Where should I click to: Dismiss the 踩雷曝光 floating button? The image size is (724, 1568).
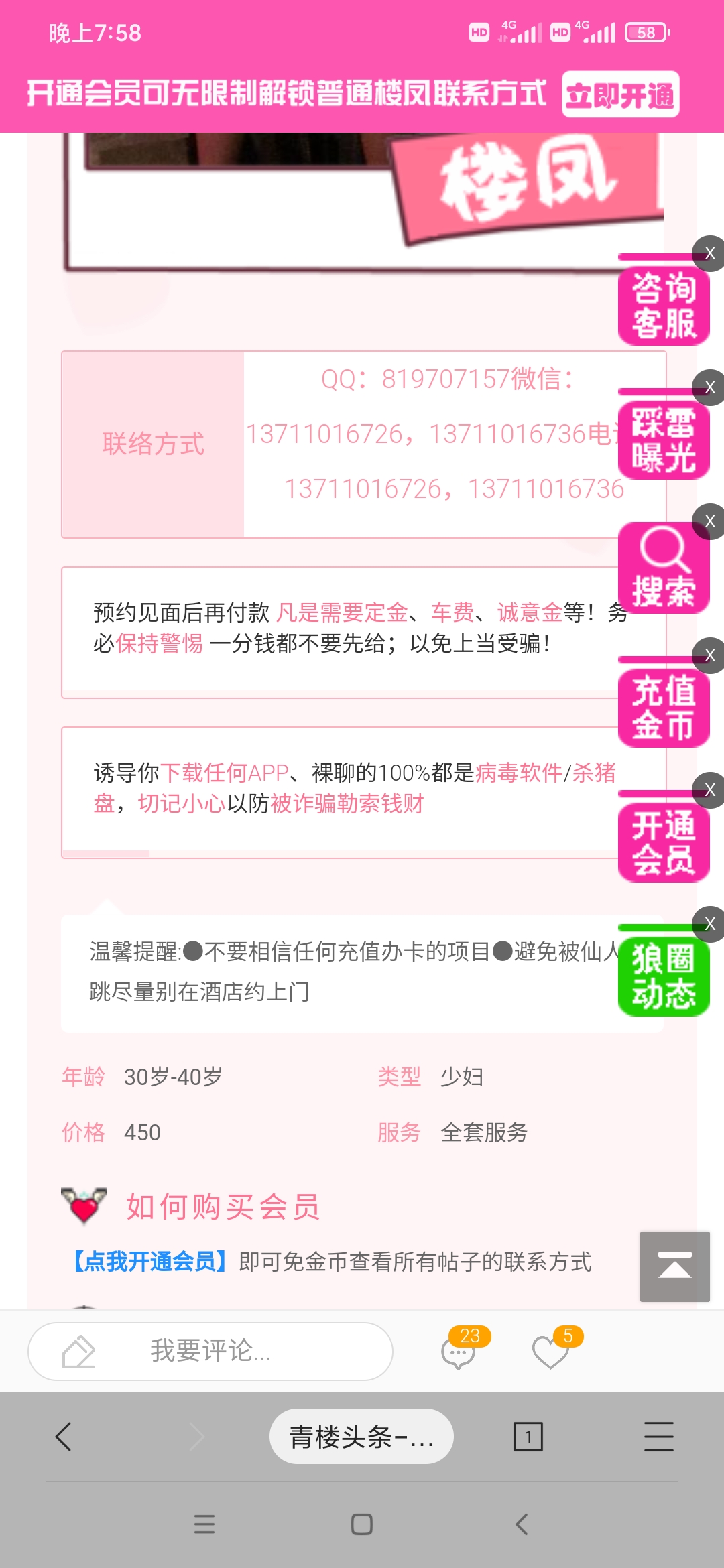point(709,387)
